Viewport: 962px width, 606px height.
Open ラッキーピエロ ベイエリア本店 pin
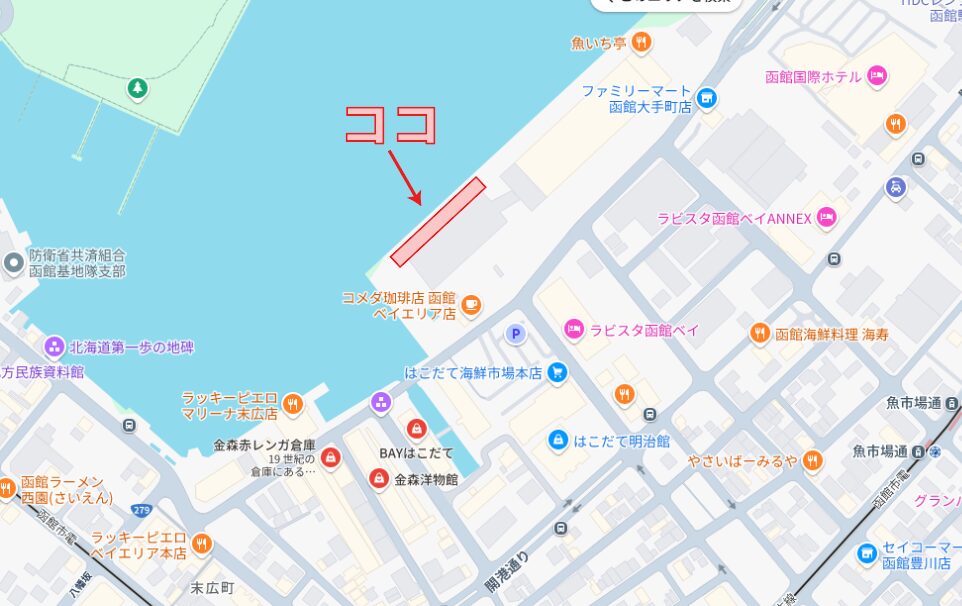coord(202,543)
